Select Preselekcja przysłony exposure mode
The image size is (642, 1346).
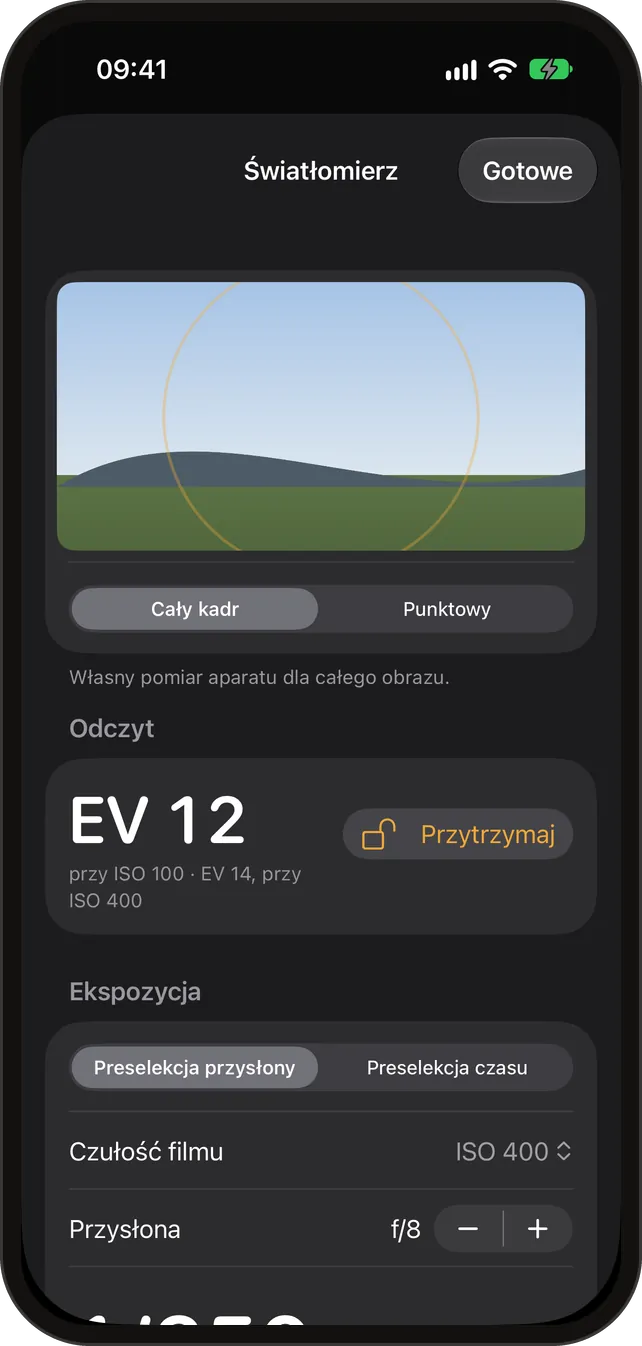(x=195, y=1067)
